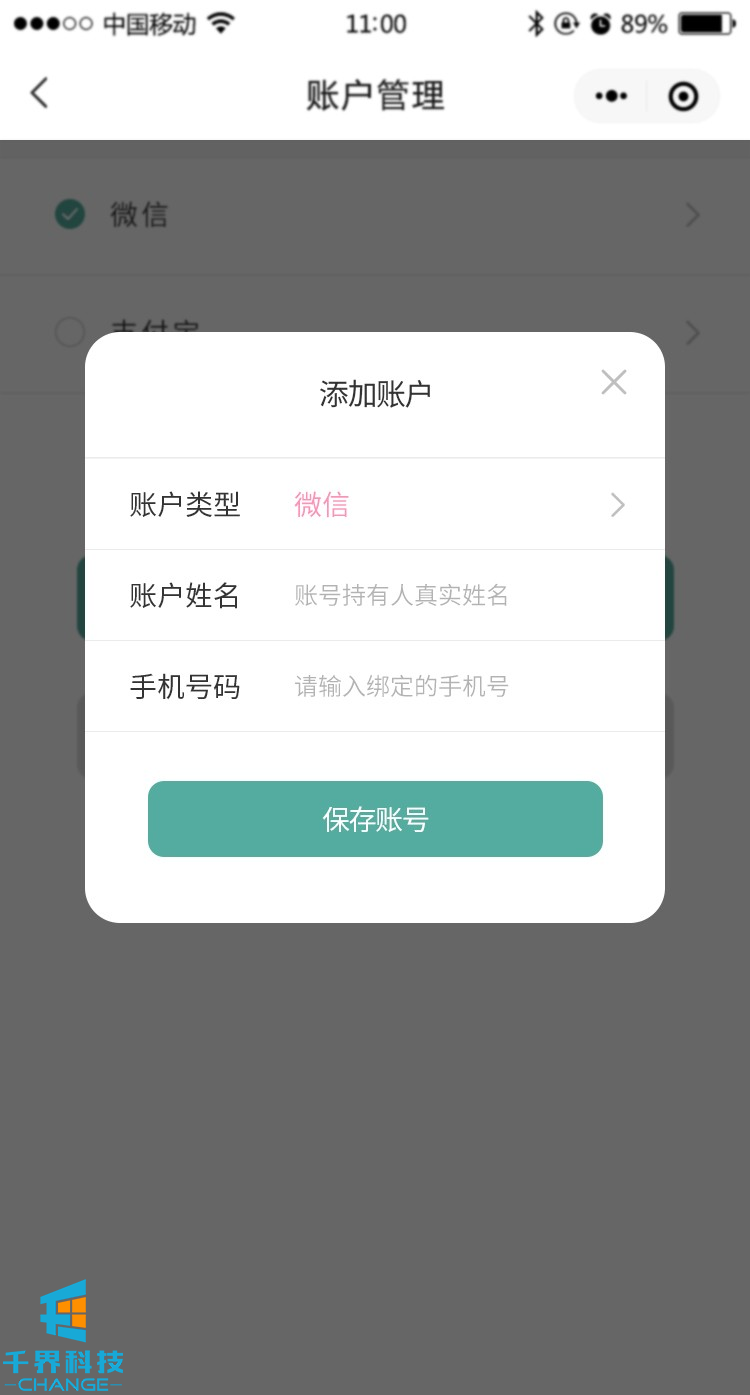Go back from 账户管理 page
This screenshot has width=750, height=1395.
39,94
